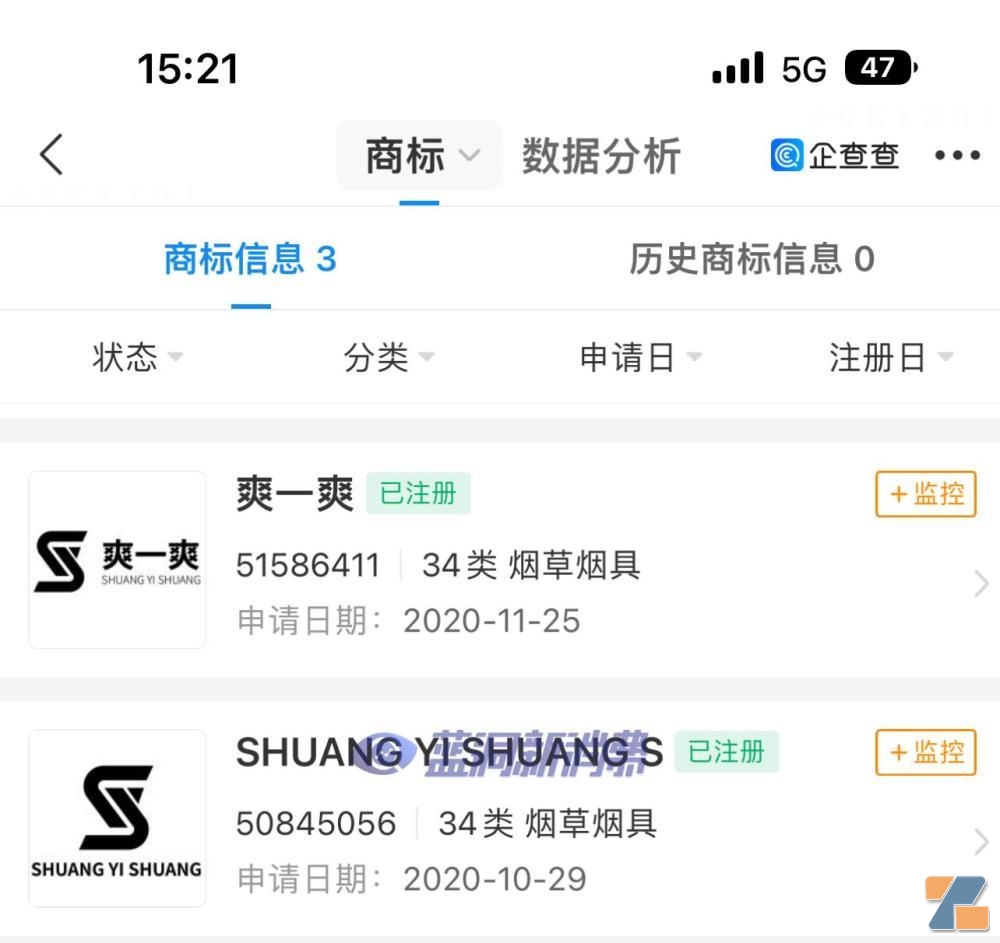Open the overflow menu with three dots
Screen dimensions: 1000x943
point(957,155)
